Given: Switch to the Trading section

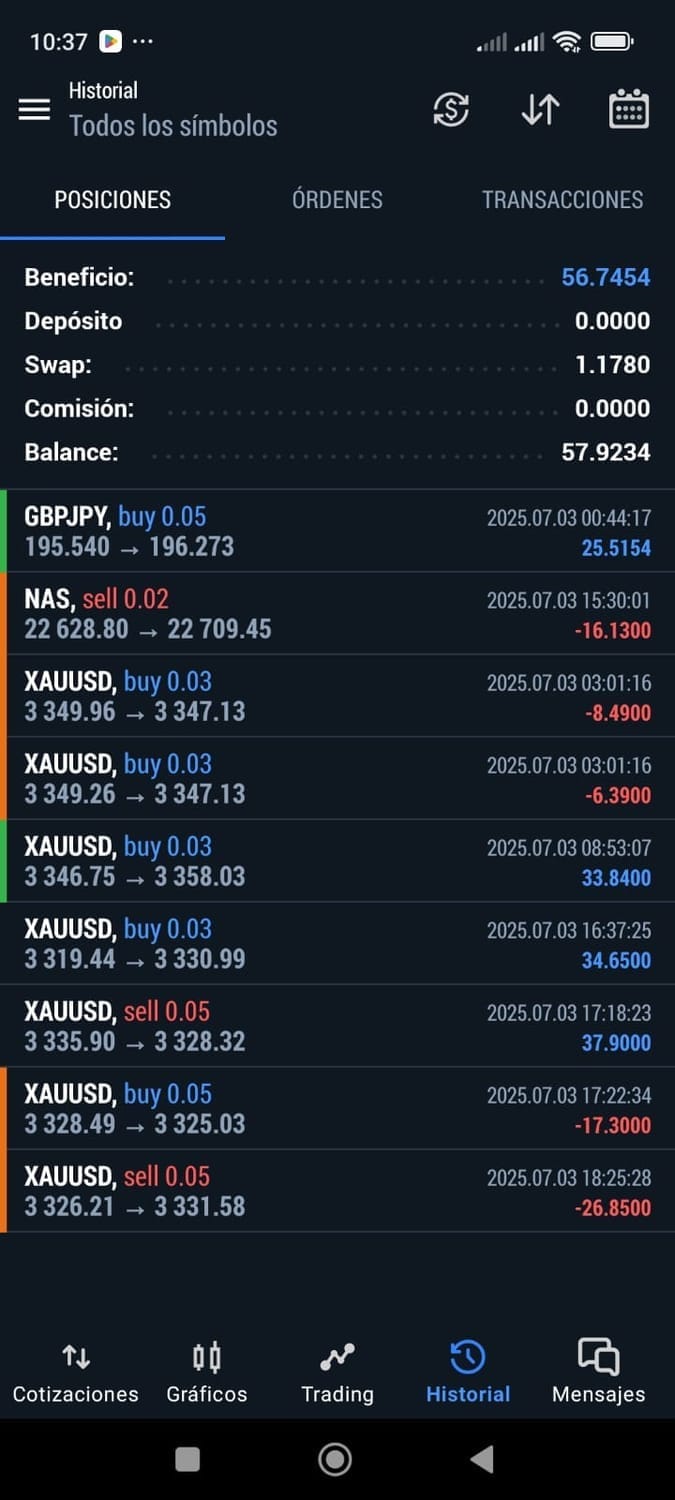Looking at the screenshot, I should tap(337, 1373).
